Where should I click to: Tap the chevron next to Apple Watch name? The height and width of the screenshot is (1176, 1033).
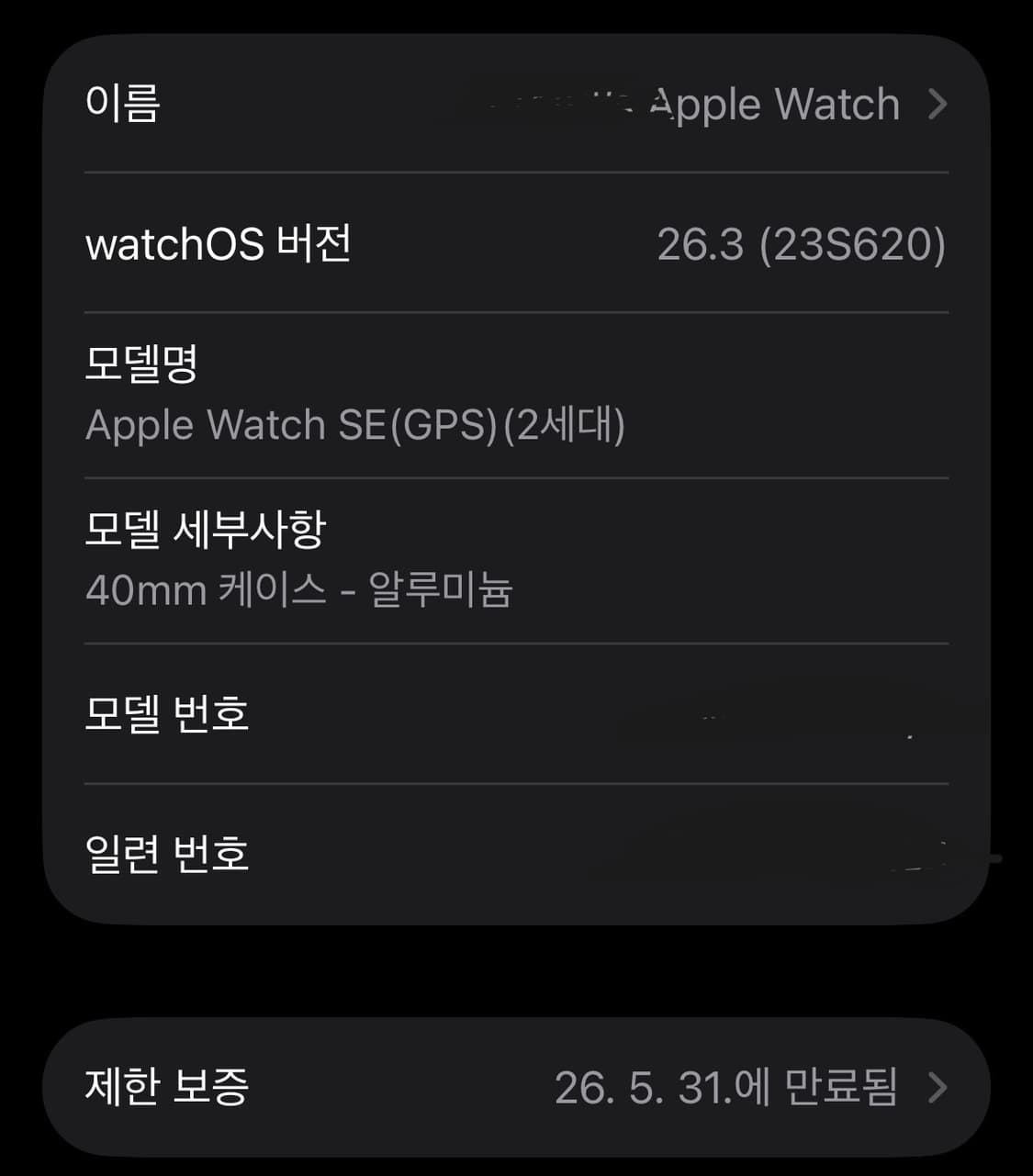[x=938, y=104]
